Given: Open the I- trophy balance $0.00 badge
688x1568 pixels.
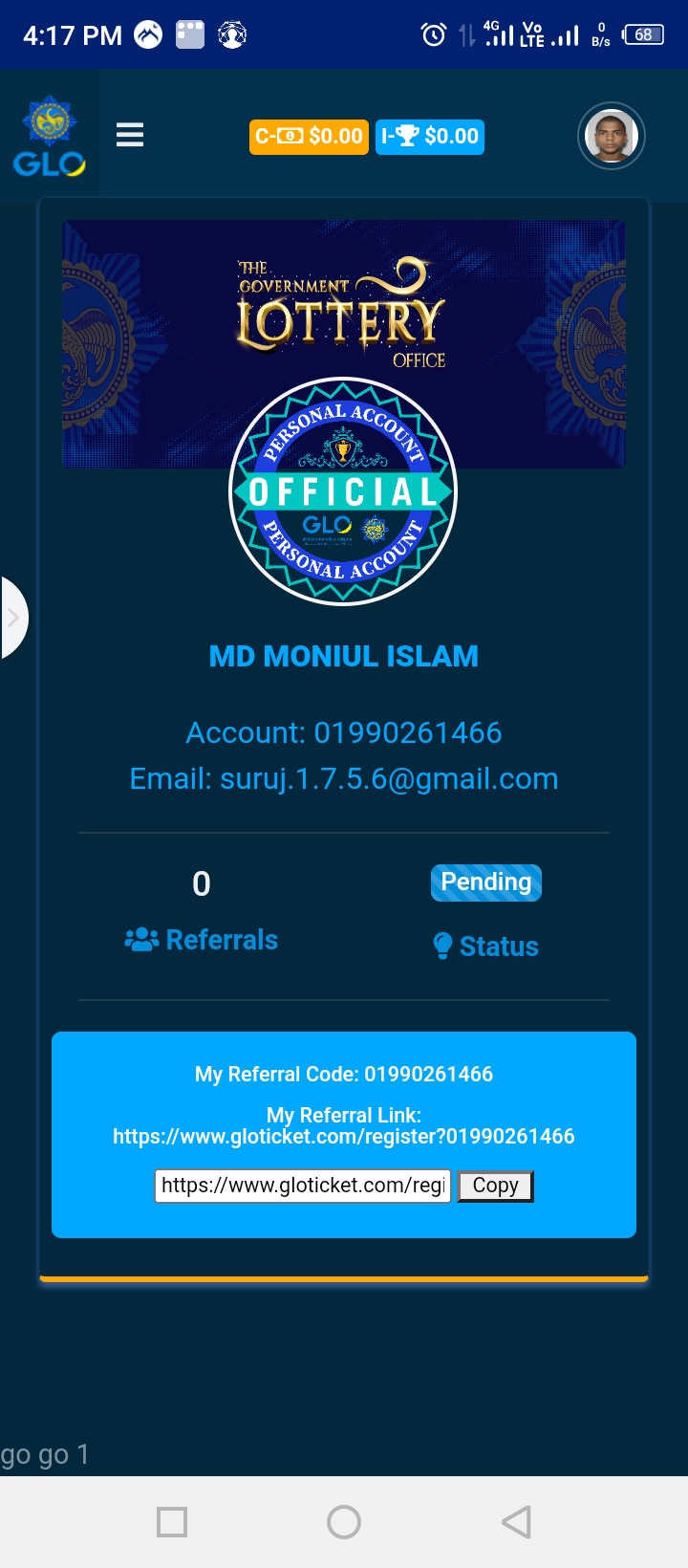Looking at the screenshot, I should click(430, 137).
